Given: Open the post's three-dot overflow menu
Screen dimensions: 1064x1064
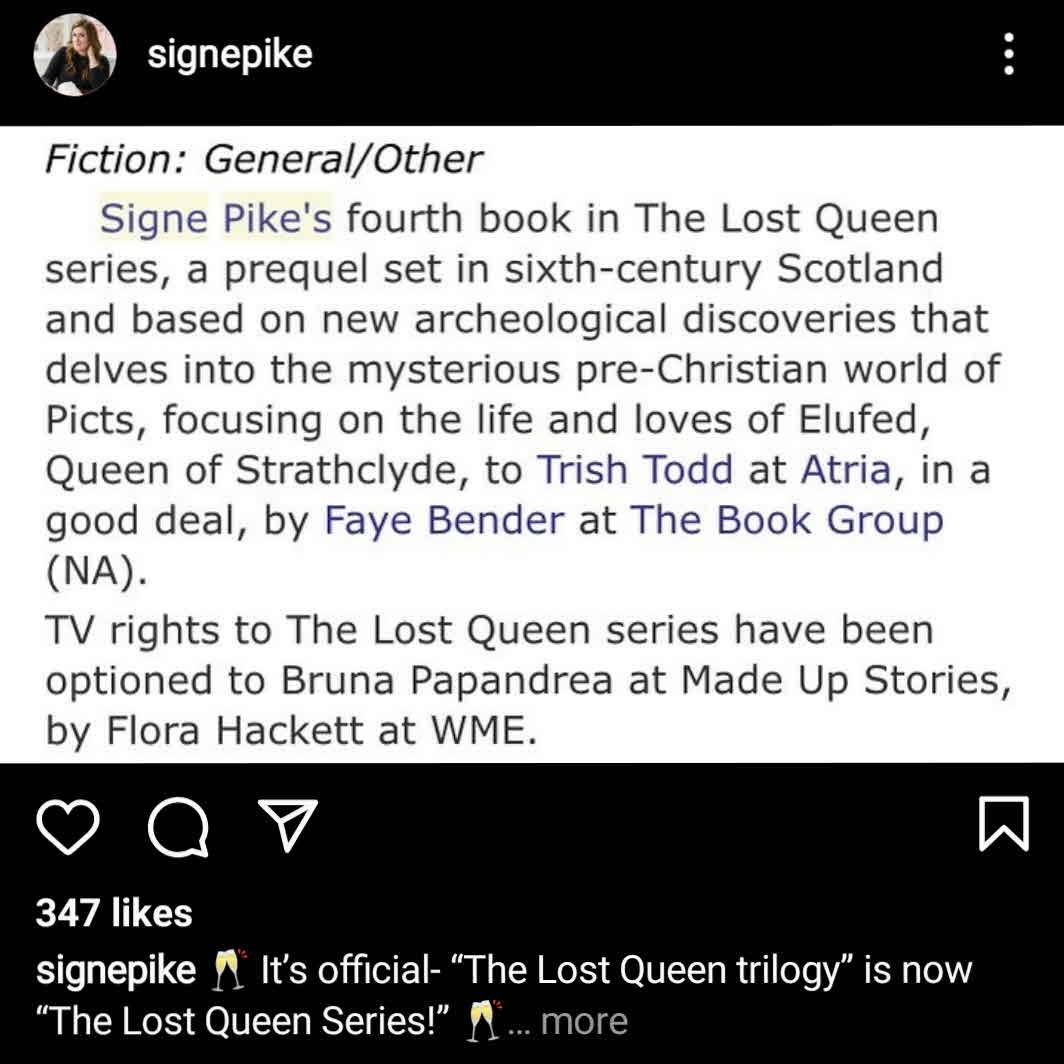Looking at the screenshot, I should point(1008,54).
